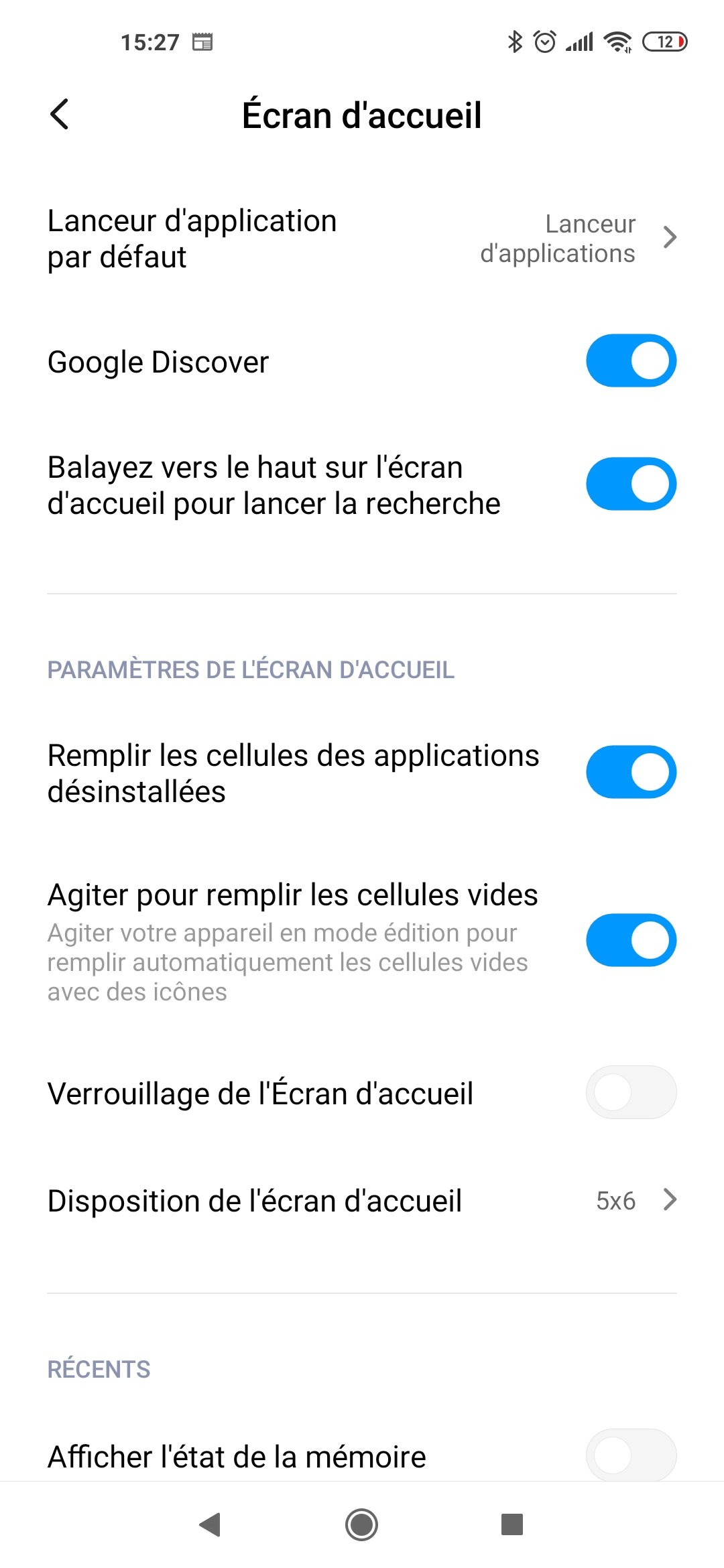
Task: Turn off Remplir les cellules des applications désinstallées
Action: (x=630, y=773)
